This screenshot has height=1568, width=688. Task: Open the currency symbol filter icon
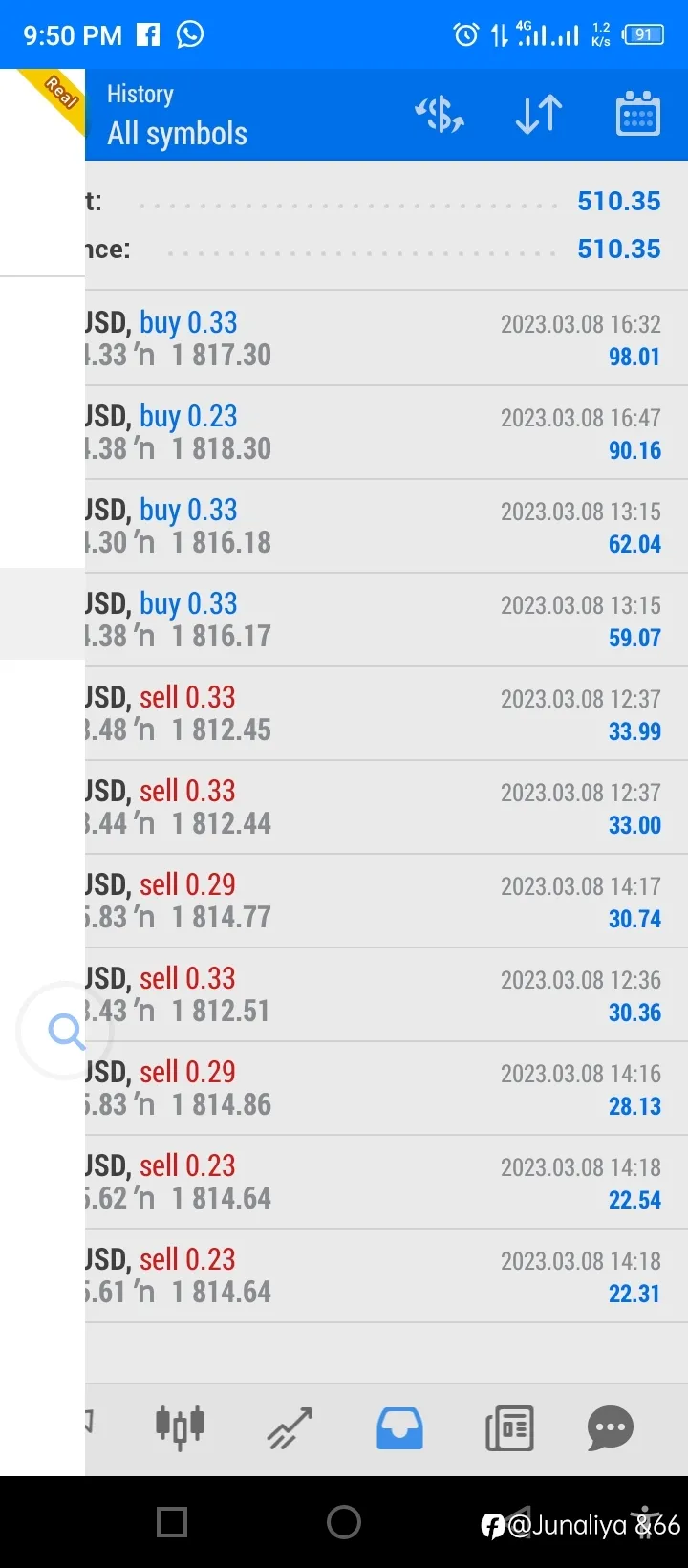point(440,115)
